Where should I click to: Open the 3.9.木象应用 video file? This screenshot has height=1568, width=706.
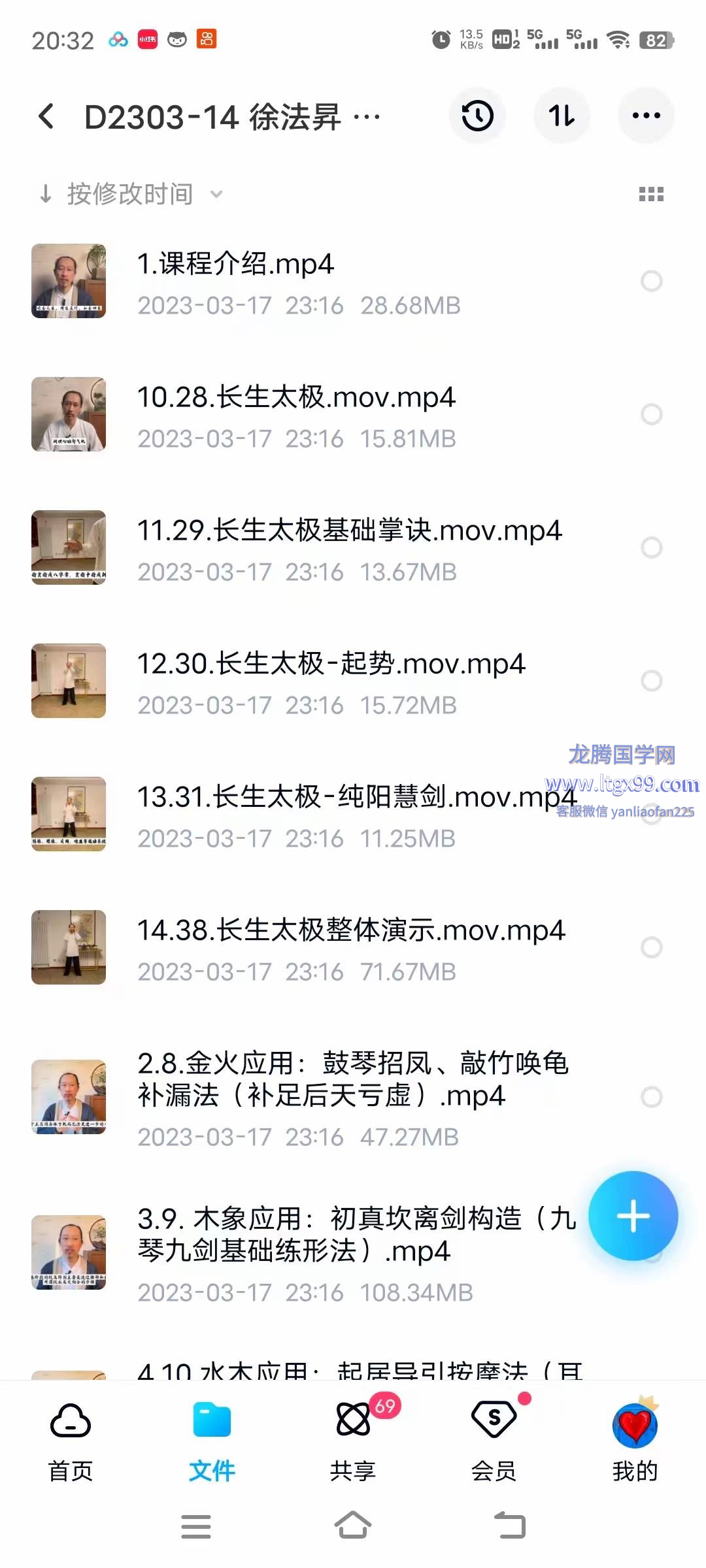pos(353,1235)
